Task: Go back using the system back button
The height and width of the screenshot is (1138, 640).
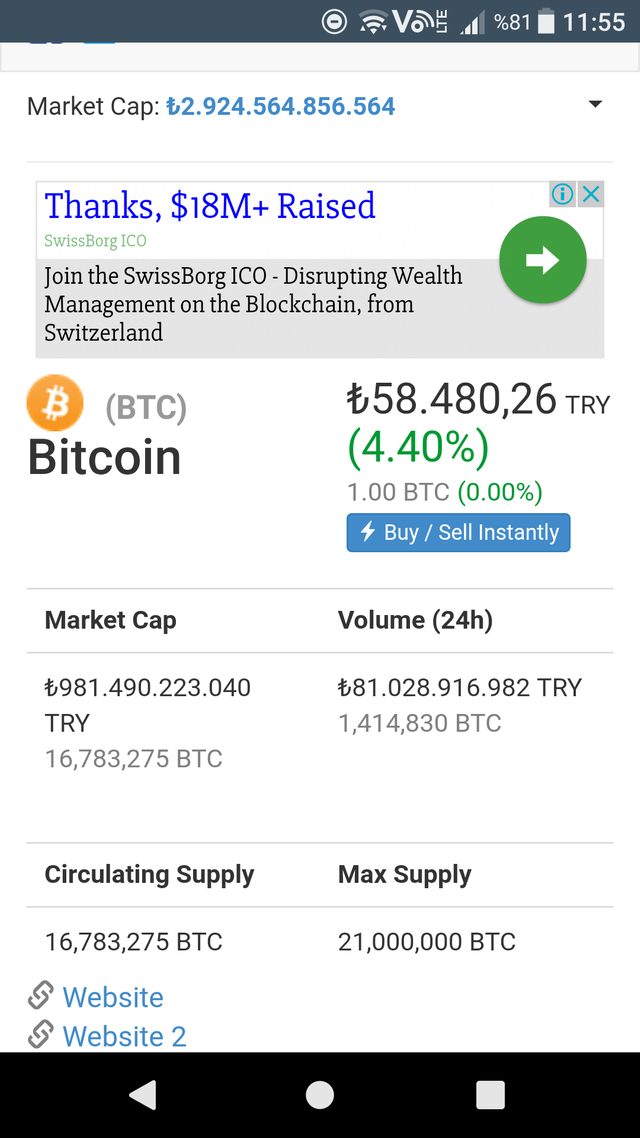Action: pos(142,1094)
